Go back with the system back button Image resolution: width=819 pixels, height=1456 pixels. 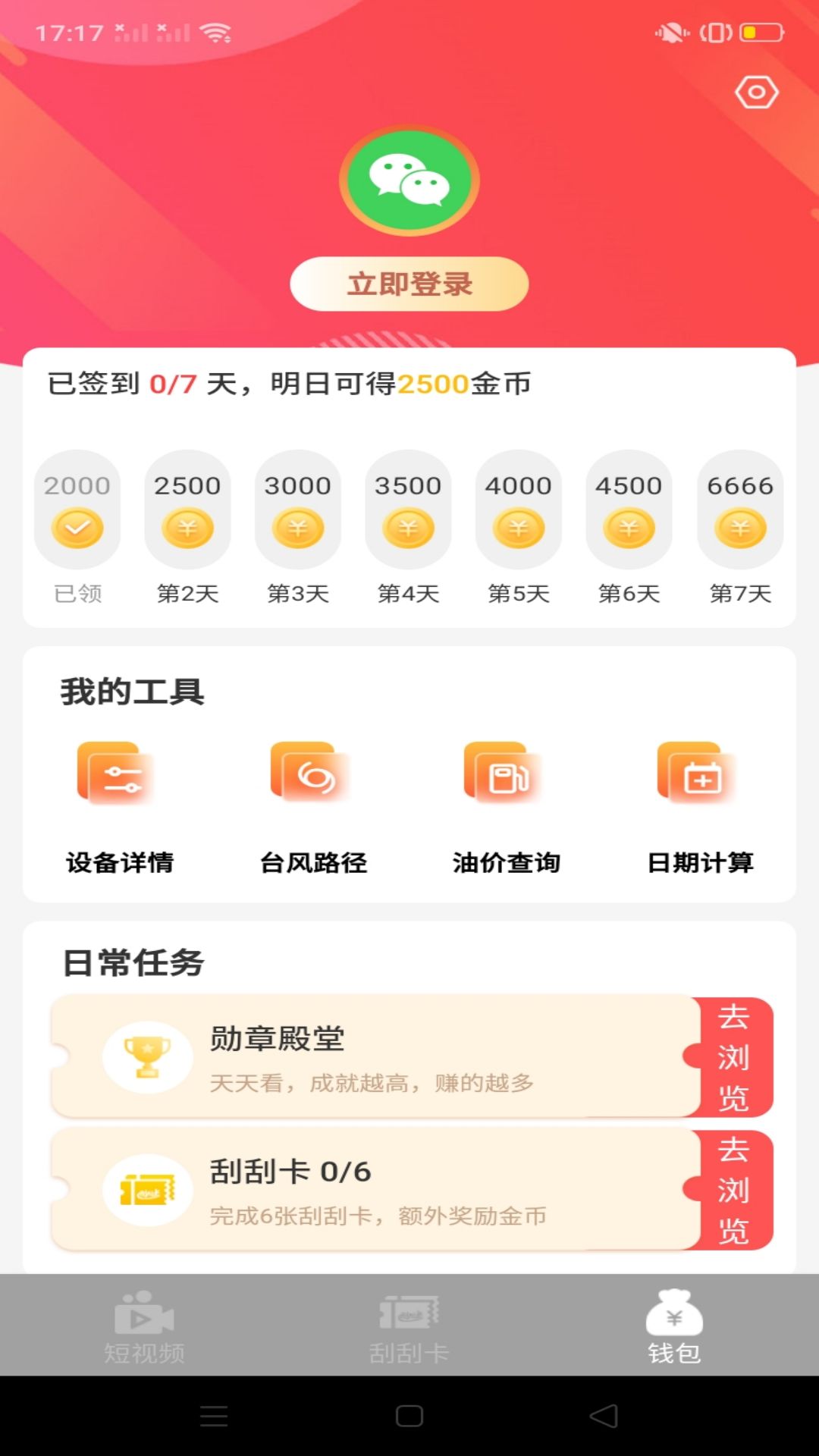(x=604, y=1416)
